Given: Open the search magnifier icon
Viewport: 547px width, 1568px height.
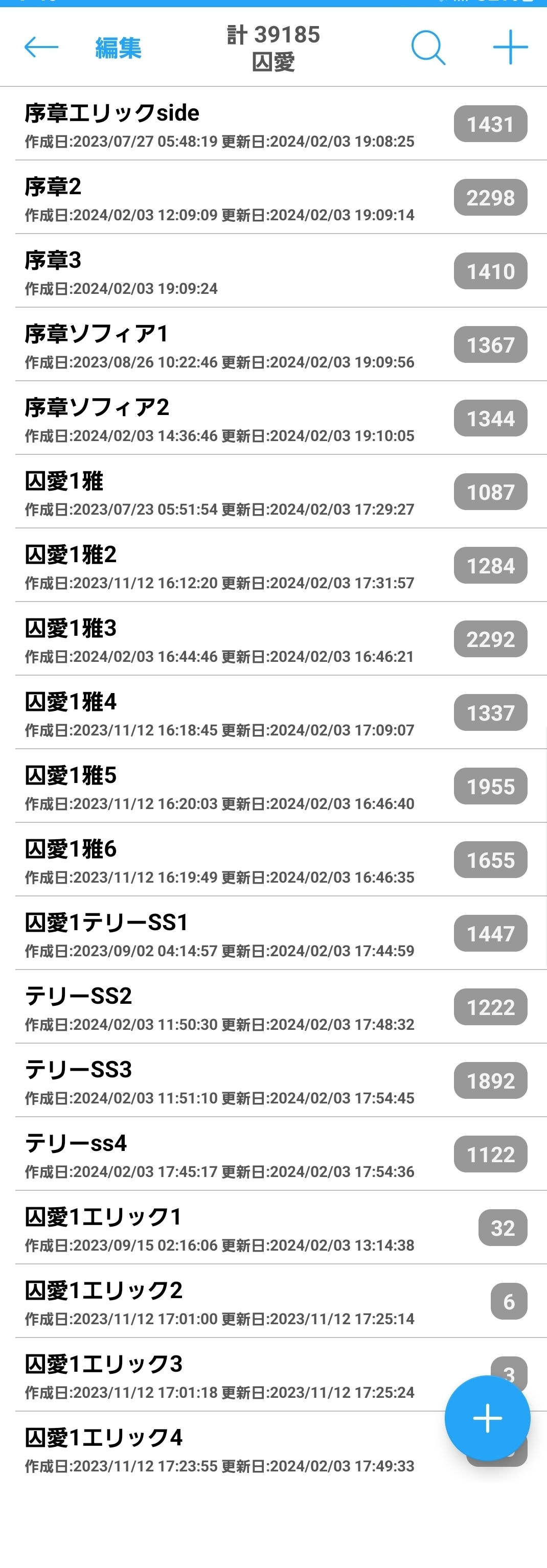Looking at the screenshot, I should (x=428, y=47).
